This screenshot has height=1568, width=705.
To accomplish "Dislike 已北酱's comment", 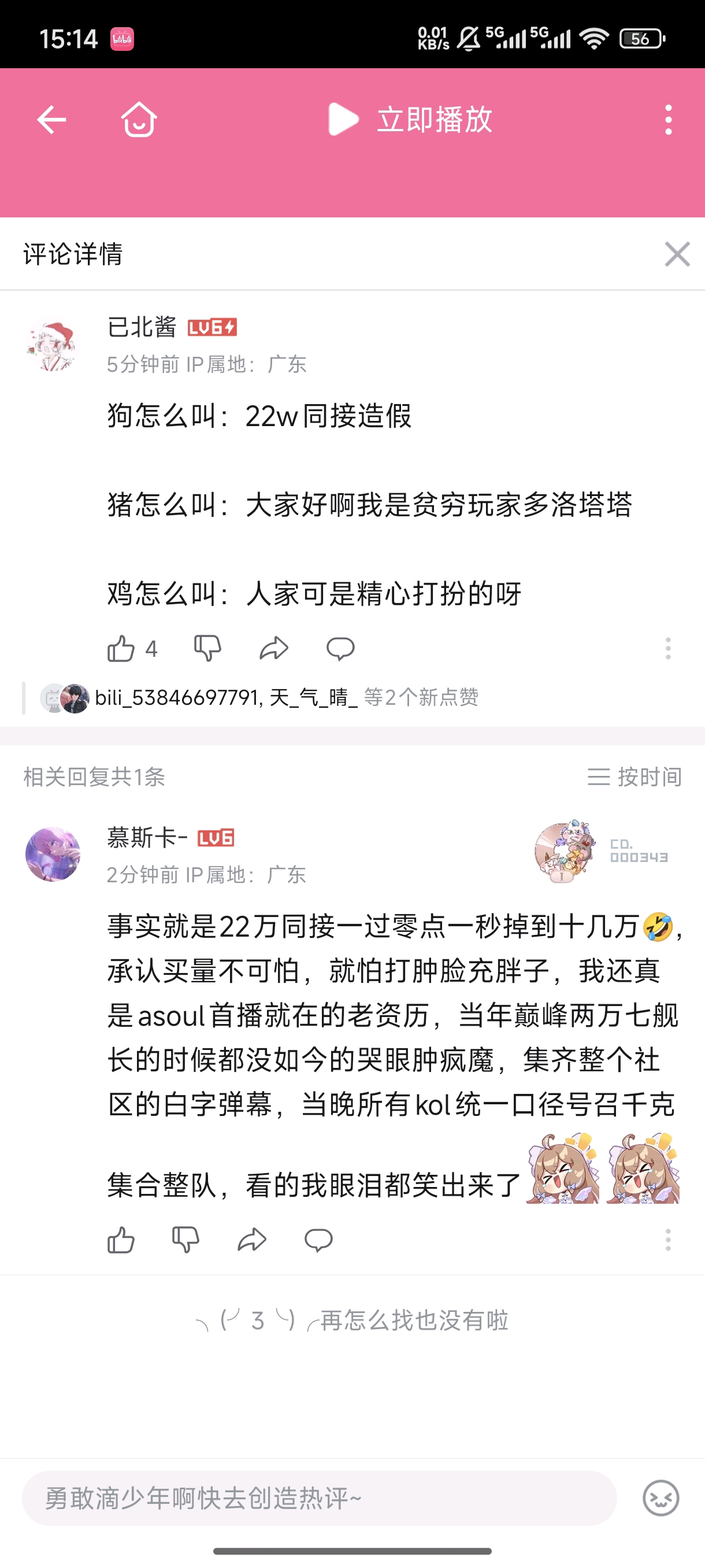I will (207, 648).
